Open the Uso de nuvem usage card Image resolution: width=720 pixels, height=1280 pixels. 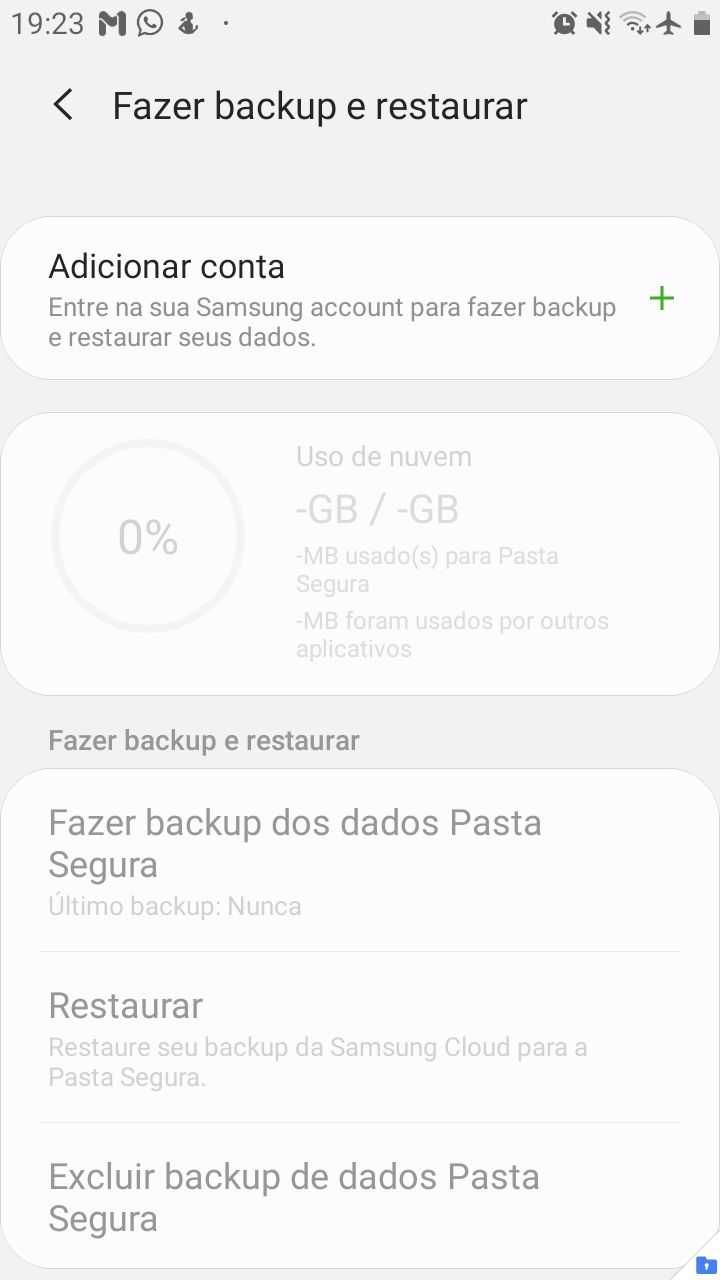[x=383, y=456]
